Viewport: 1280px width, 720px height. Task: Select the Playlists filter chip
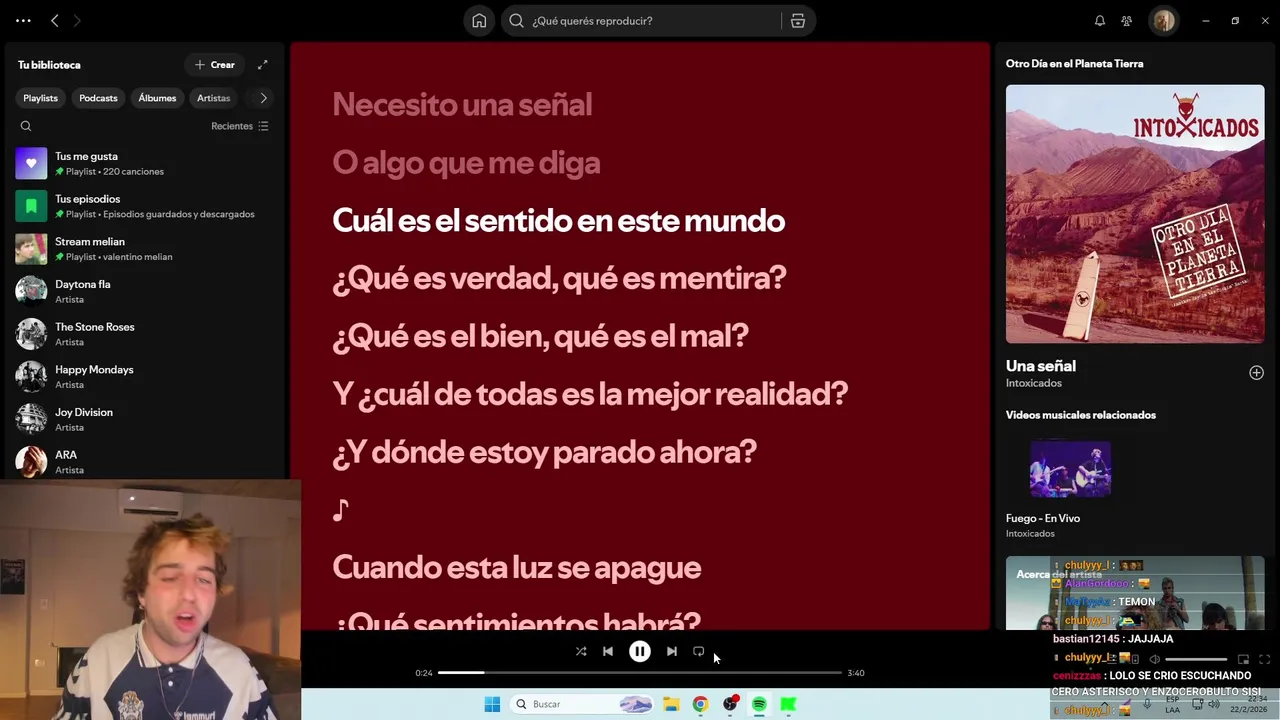[x=40, y=98]
